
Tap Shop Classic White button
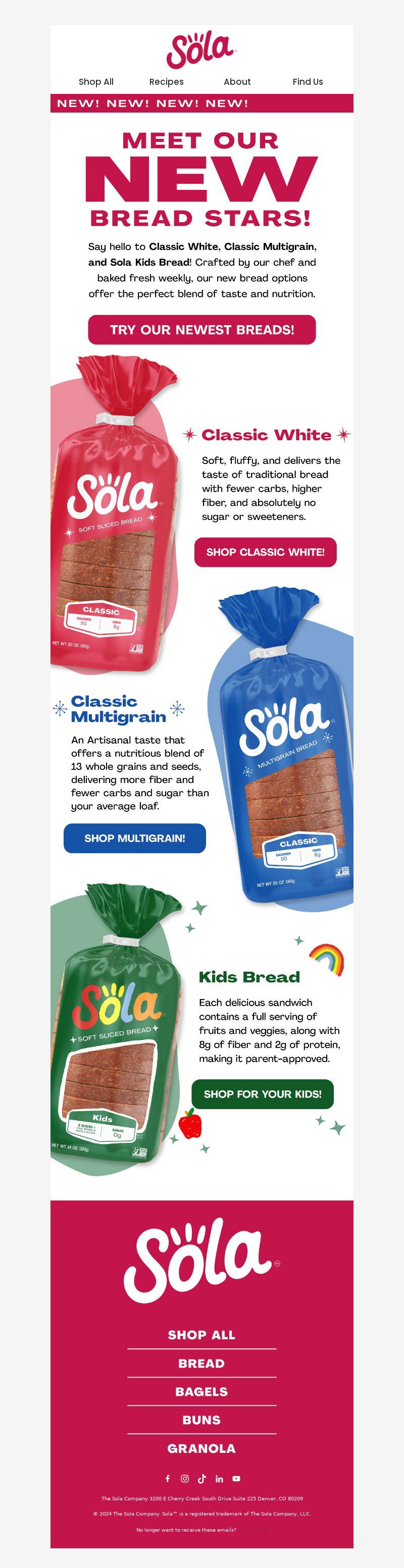[265, 552]
